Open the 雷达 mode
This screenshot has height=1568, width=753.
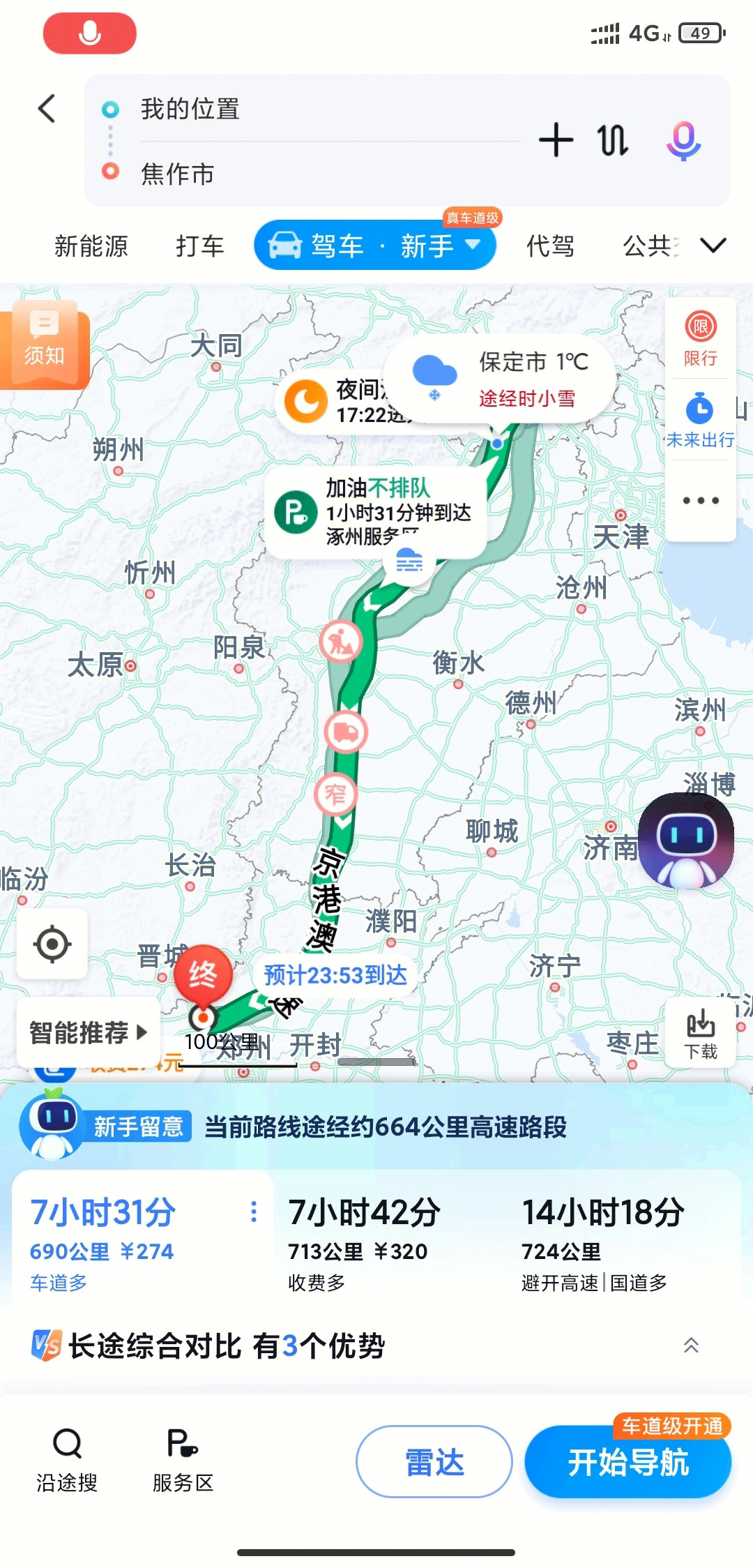[x=434, y=1461]
